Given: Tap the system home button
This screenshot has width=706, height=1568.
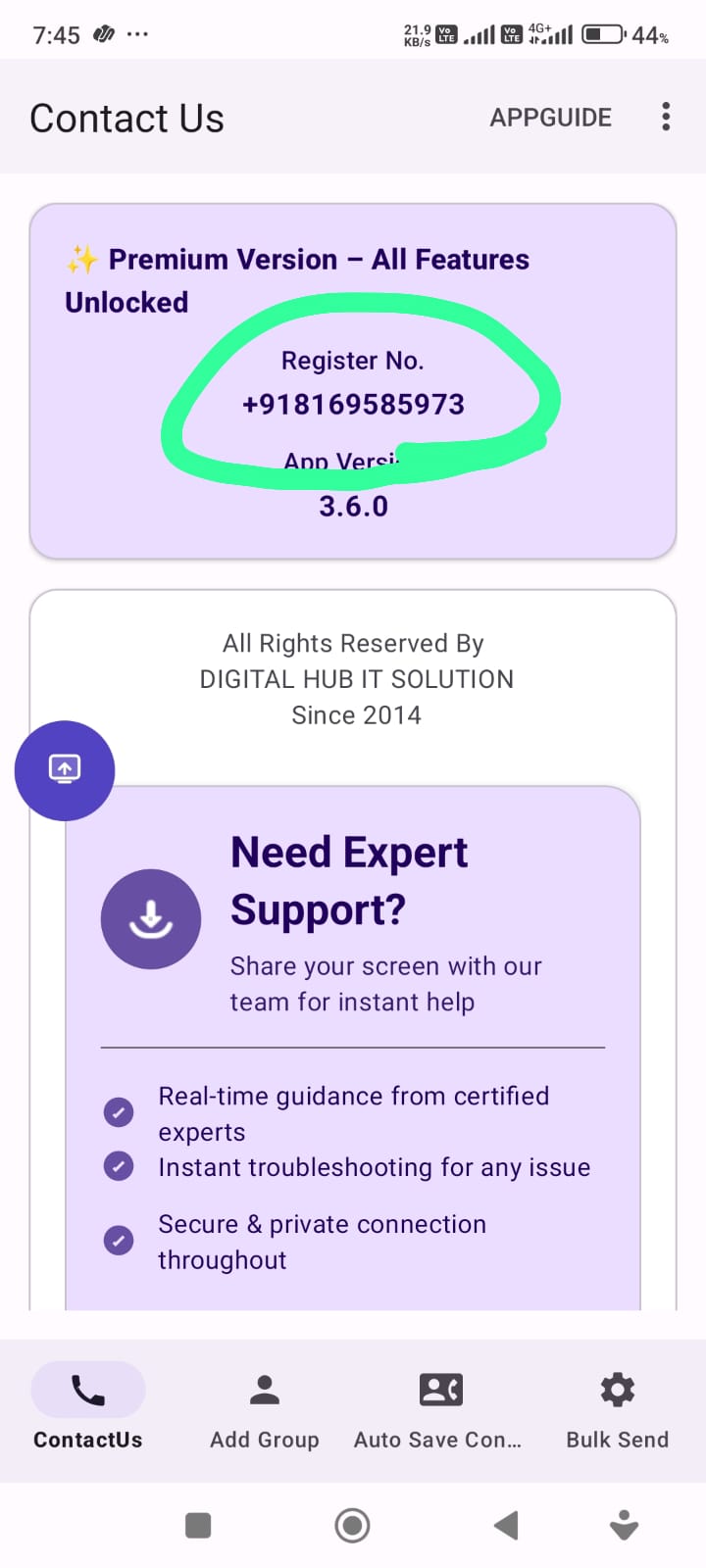Looking at the screenshot, I should [352, 1525].
